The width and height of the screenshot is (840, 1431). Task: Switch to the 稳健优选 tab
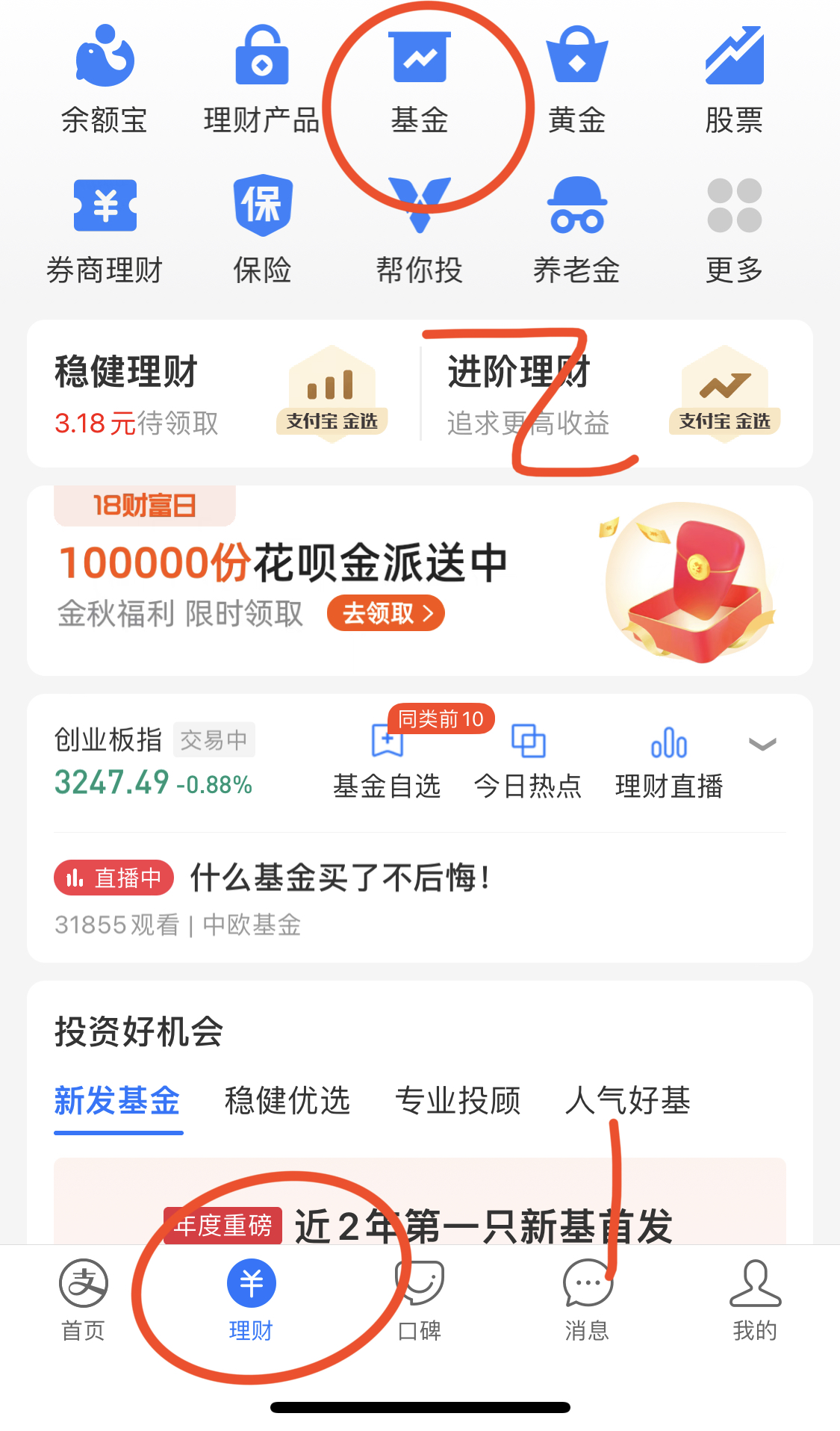287,1101
